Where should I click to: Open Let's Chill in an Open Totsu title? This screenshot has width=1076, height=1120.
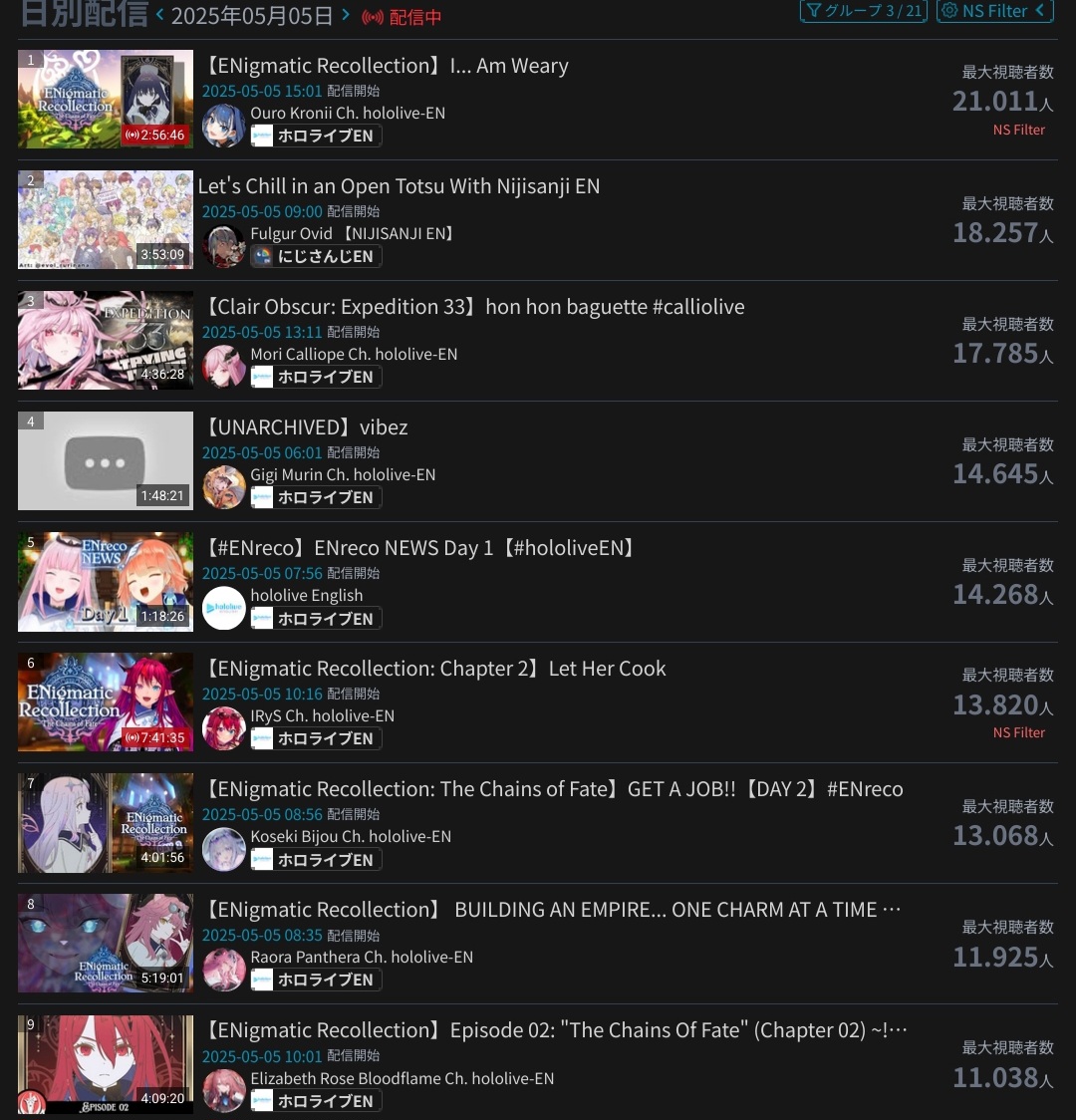[x=399, y=186]
